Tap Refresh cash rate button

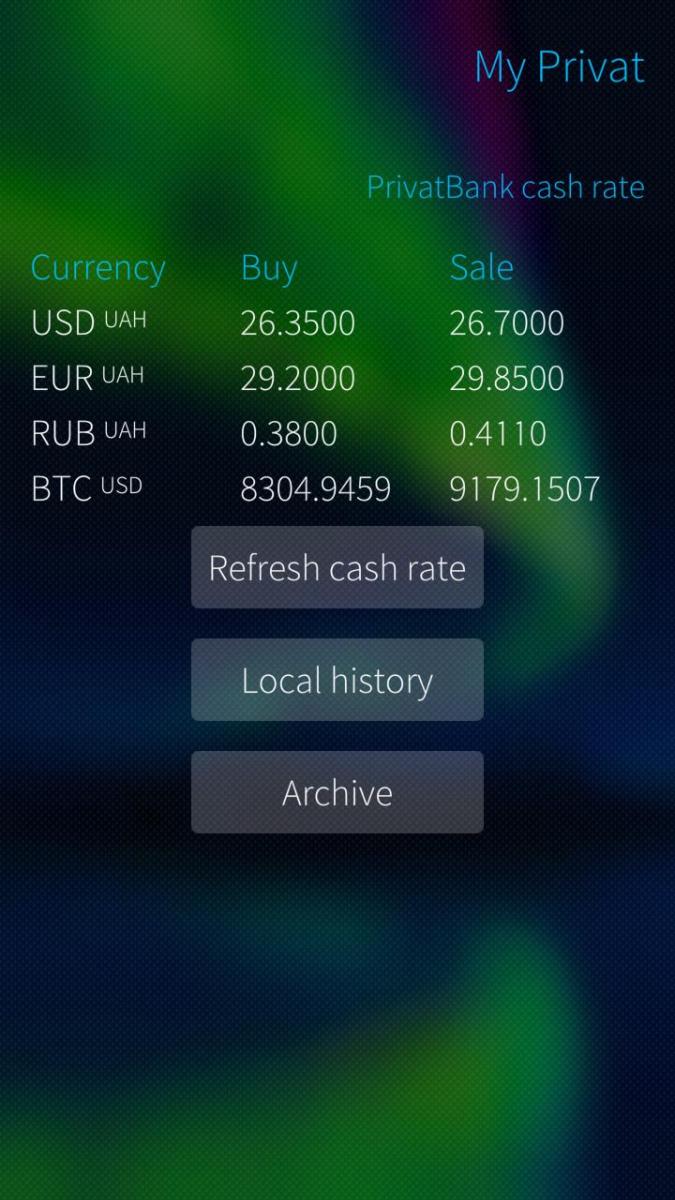tap(337, 568)
